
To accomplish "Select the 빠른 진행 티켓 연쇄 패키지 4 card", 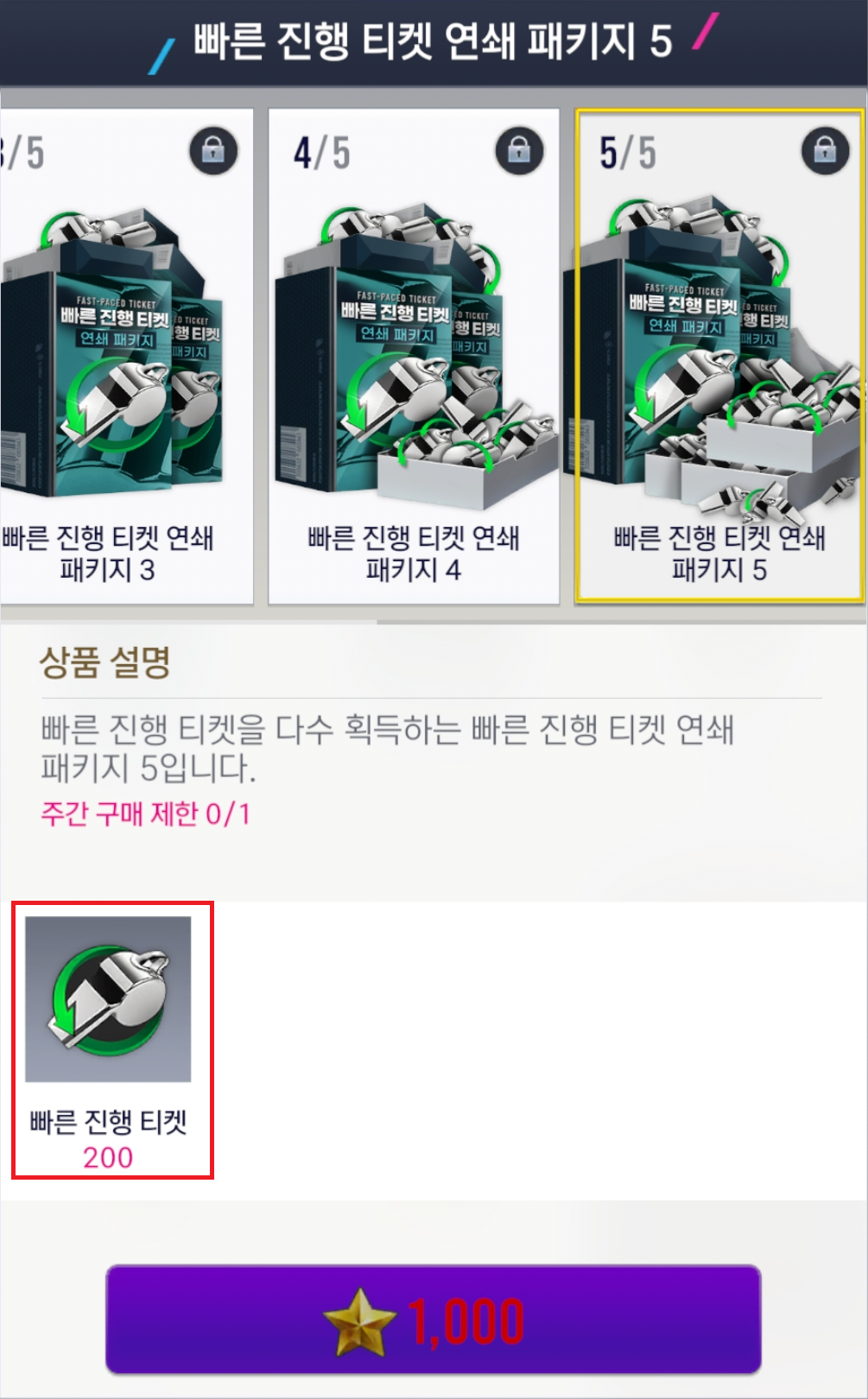I will click(414, 356).
